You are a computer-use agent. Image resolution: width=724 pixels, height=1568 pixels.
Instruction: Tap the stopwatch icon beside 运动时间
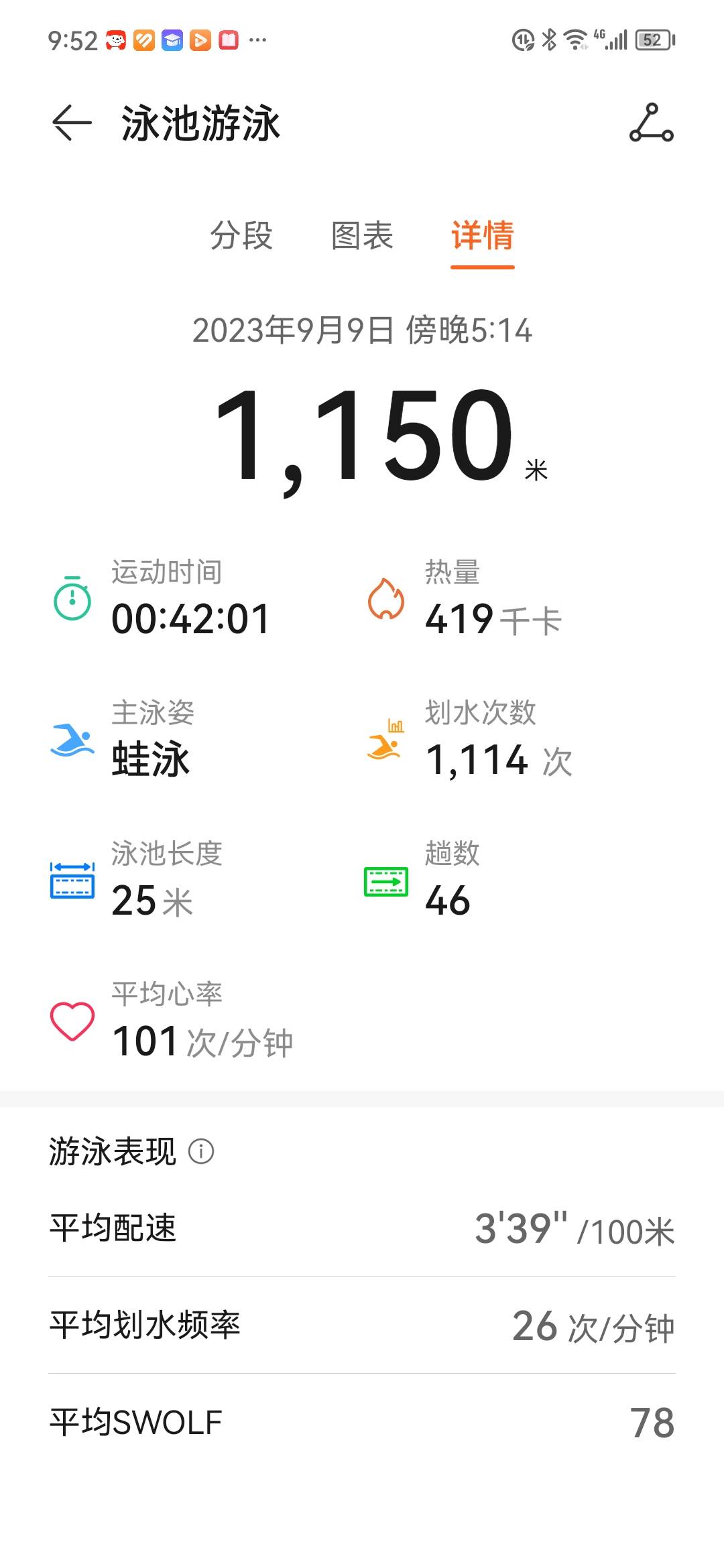72,600
